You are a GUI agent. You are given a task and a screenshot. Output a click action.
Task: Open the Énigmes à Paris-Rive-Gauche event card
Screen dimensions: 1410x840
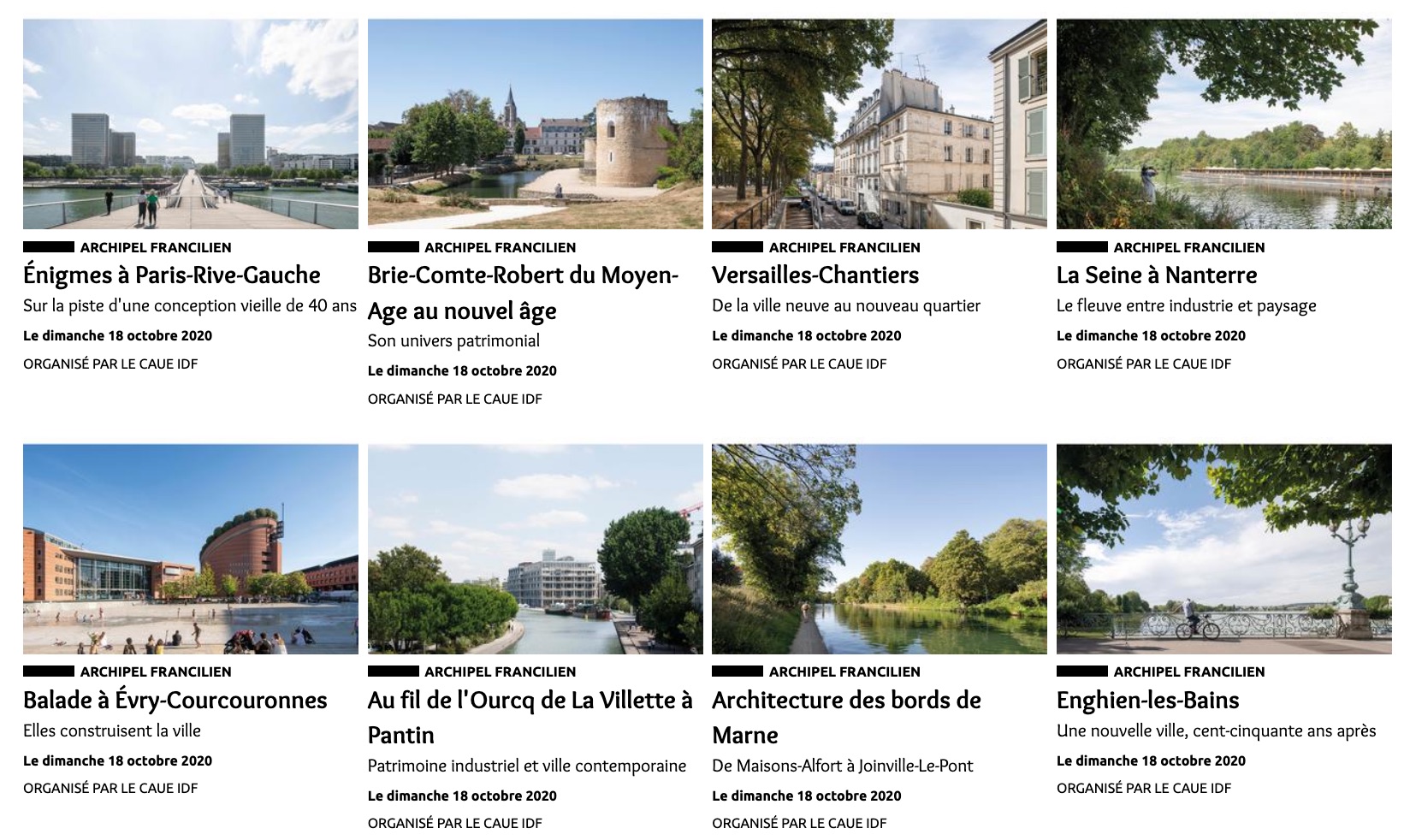pyautogui.click(x=172, y=275)
